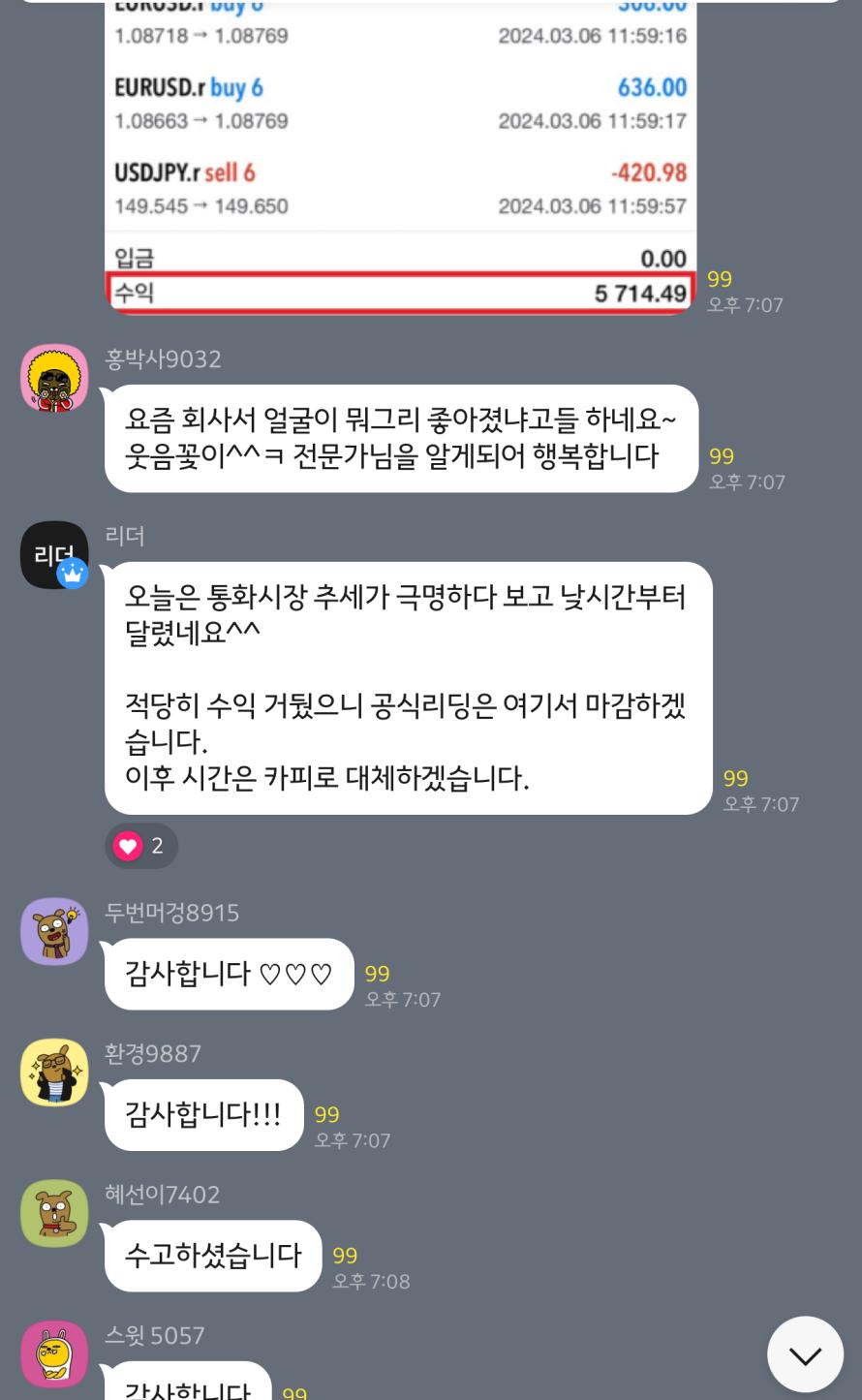Screen dimensions: 862x1400
Task: Open the profit screenshot image
Action: [400, 155]
